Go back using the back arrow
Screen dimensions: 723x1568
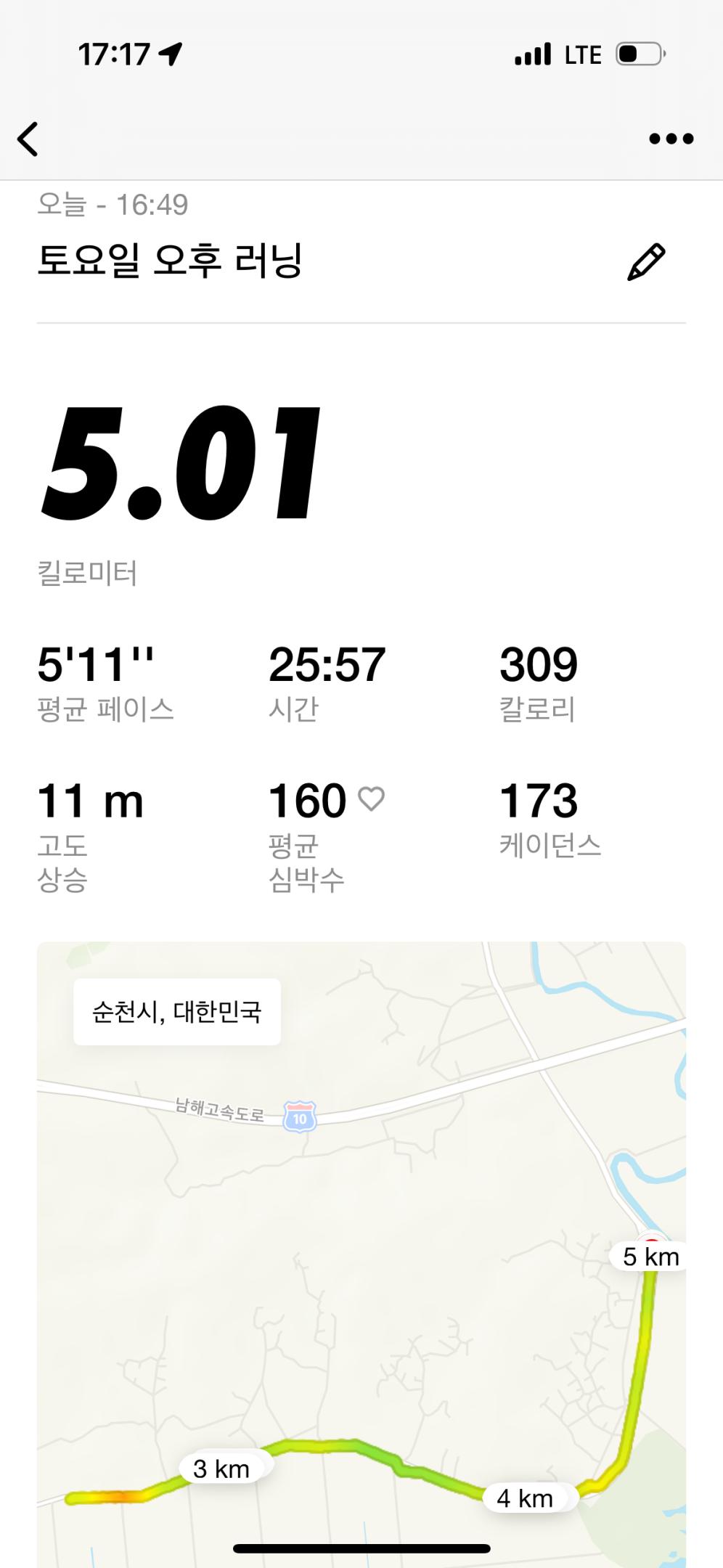(28, 139)
